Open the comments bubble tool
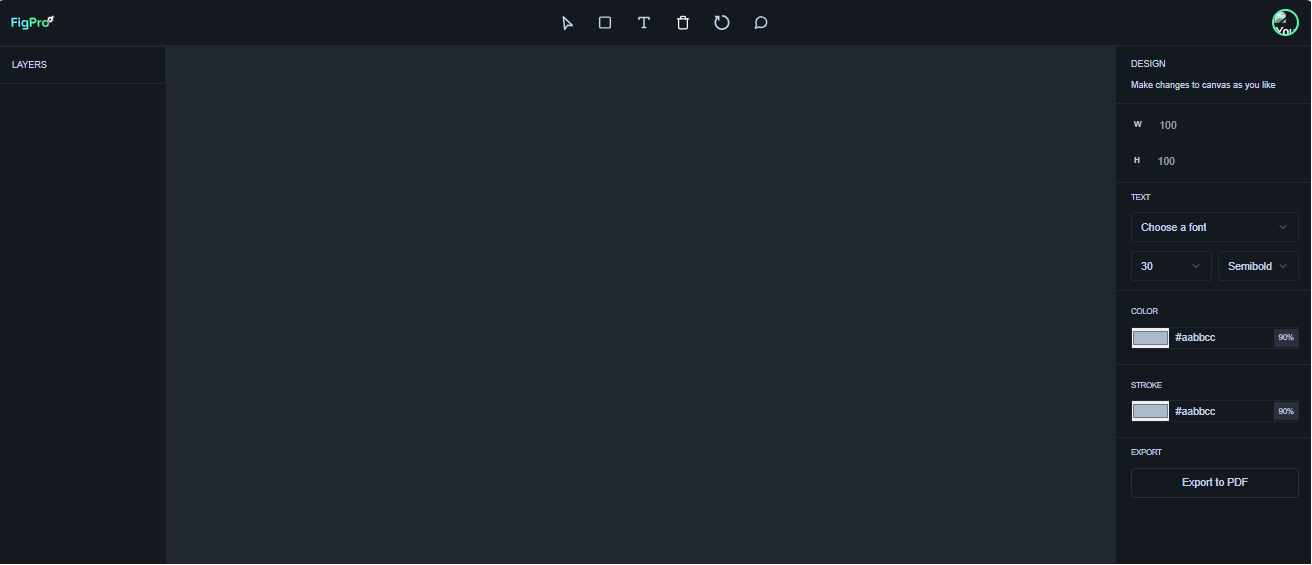Screen dimensions: 1312x565 pyautogui.click(x=761, y=22)
